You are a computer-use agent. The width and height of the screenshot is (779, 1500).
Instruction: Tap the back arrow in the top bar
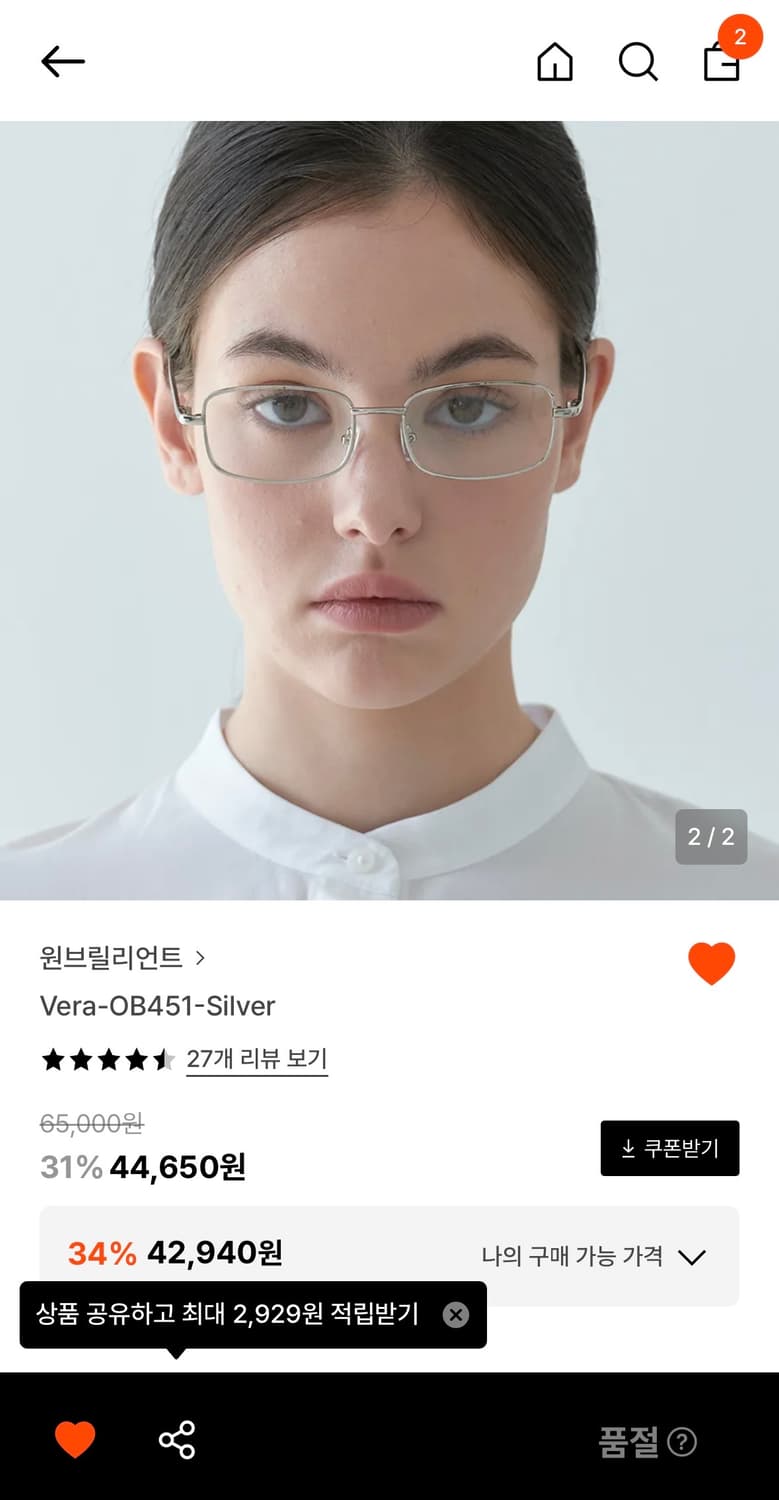click(x=63, y=60)
